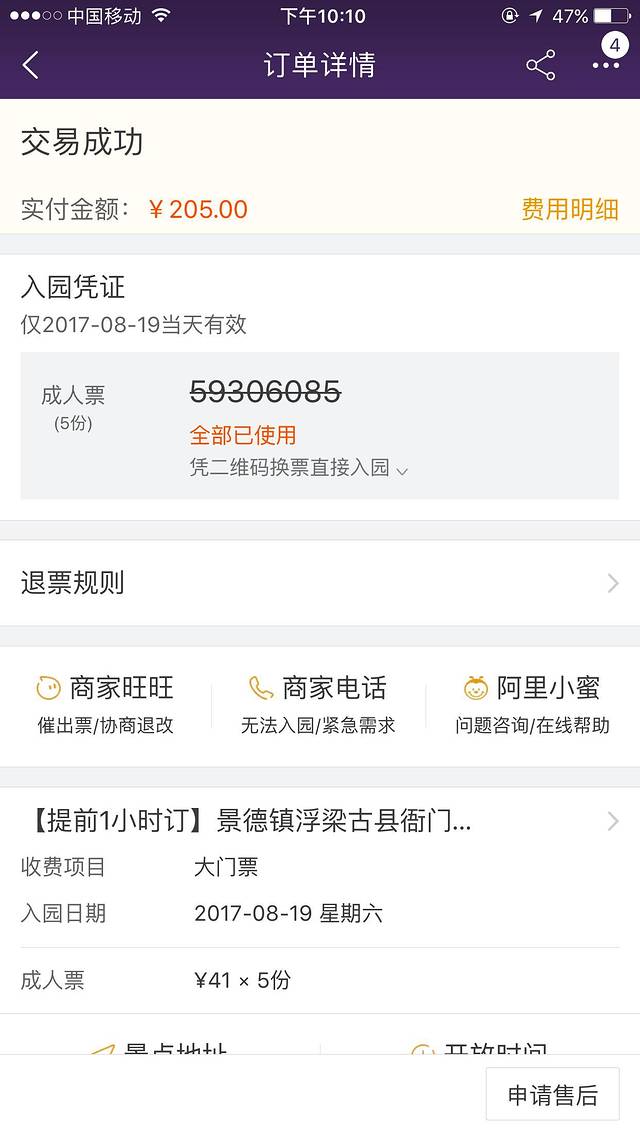Screen dimensions: 640x1137
Task: Tap 申请售后 to request after-sales service
Action: point(552,1095)
